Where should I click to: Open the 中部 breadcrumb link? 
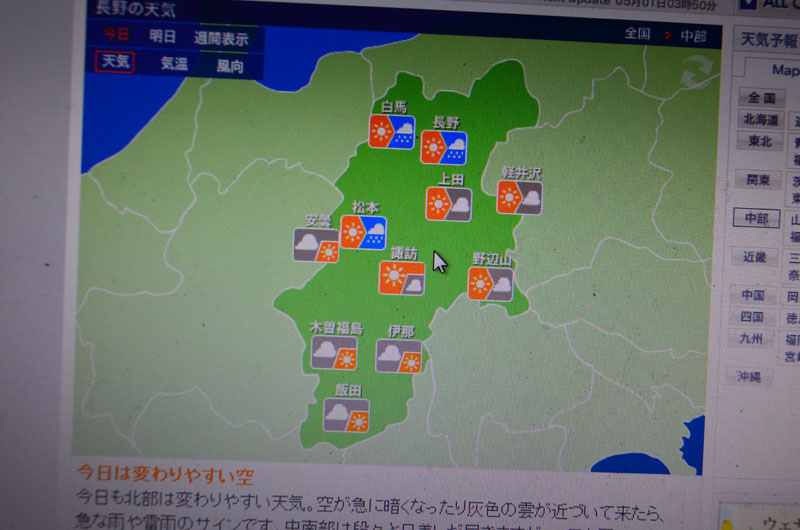(x=693, y=36)
